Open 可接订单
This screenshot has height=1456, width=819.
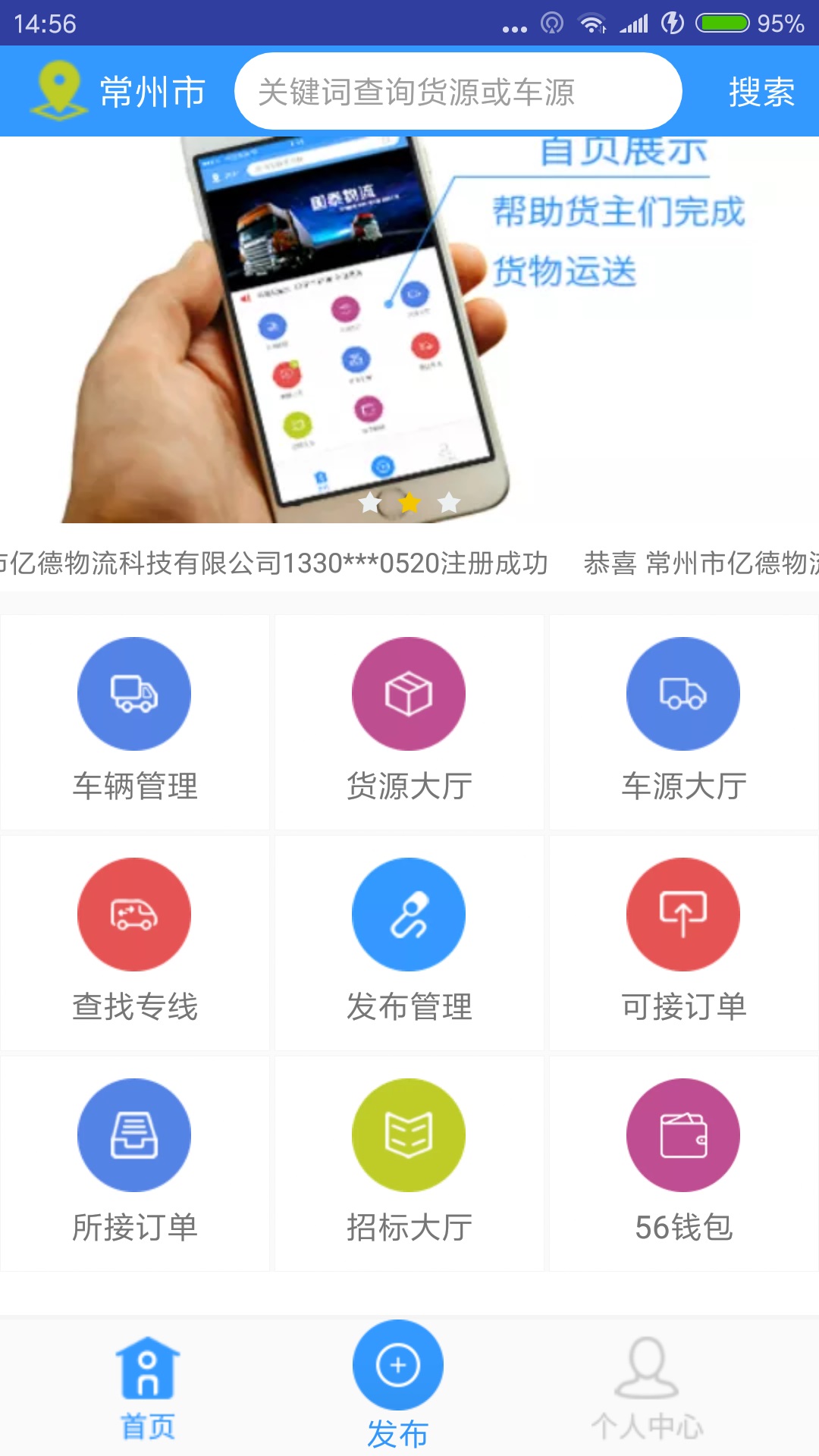pos(684,943)
